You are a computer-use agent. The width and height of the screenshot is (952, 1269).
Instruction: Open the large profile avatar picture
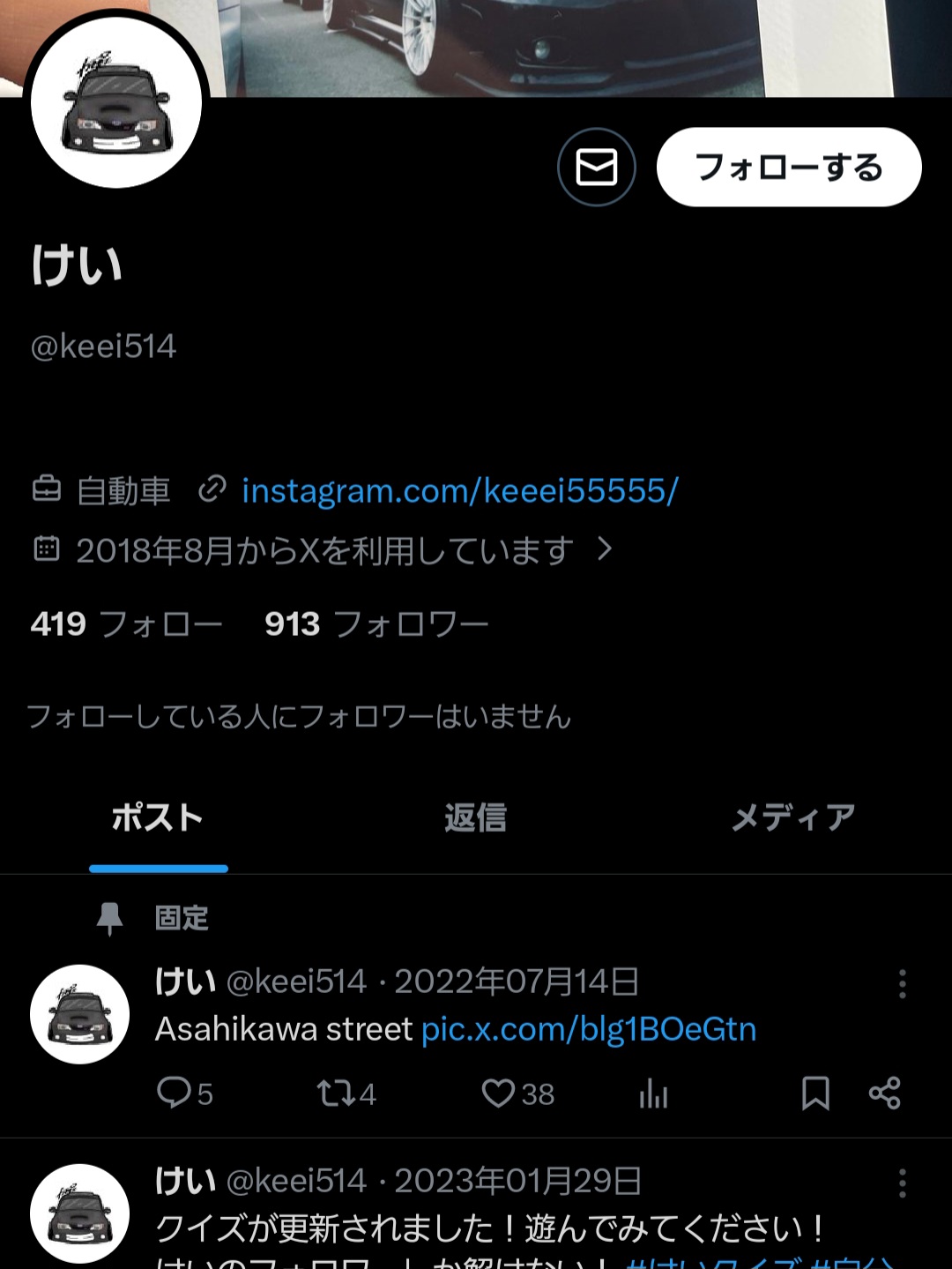[x=116, y=102]
